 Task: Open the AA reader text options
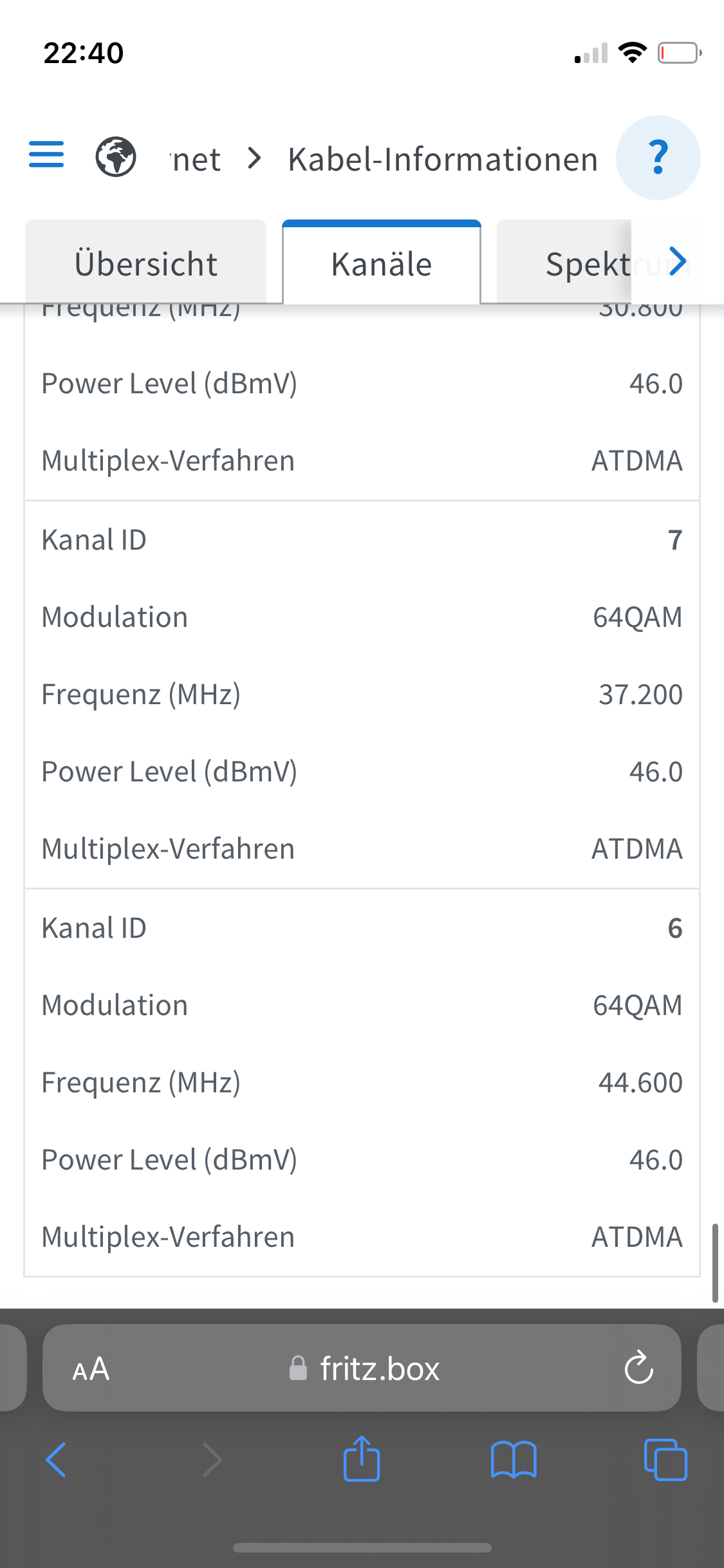click(x=91, y=1368)
